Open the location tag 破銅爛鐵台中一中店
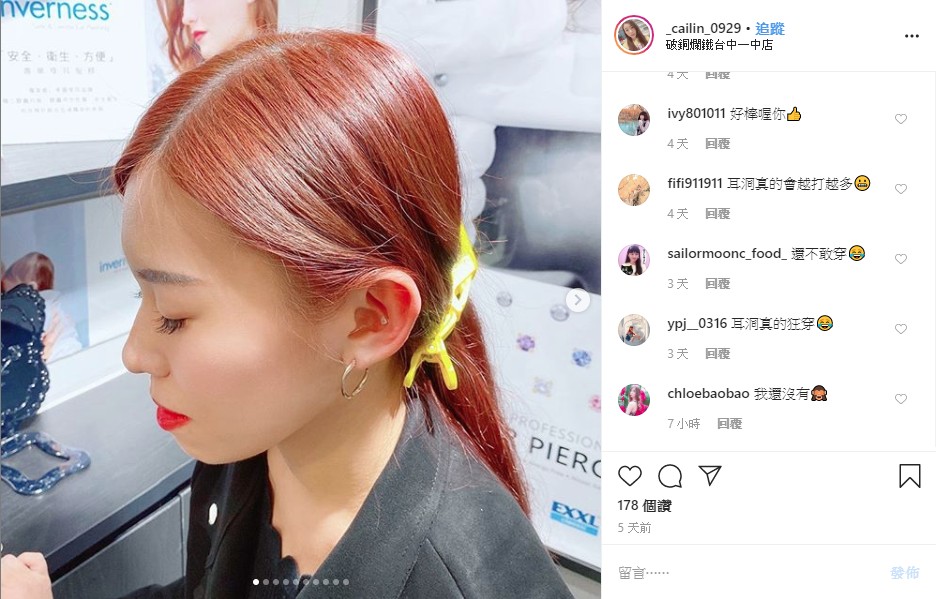 [719, 45]
